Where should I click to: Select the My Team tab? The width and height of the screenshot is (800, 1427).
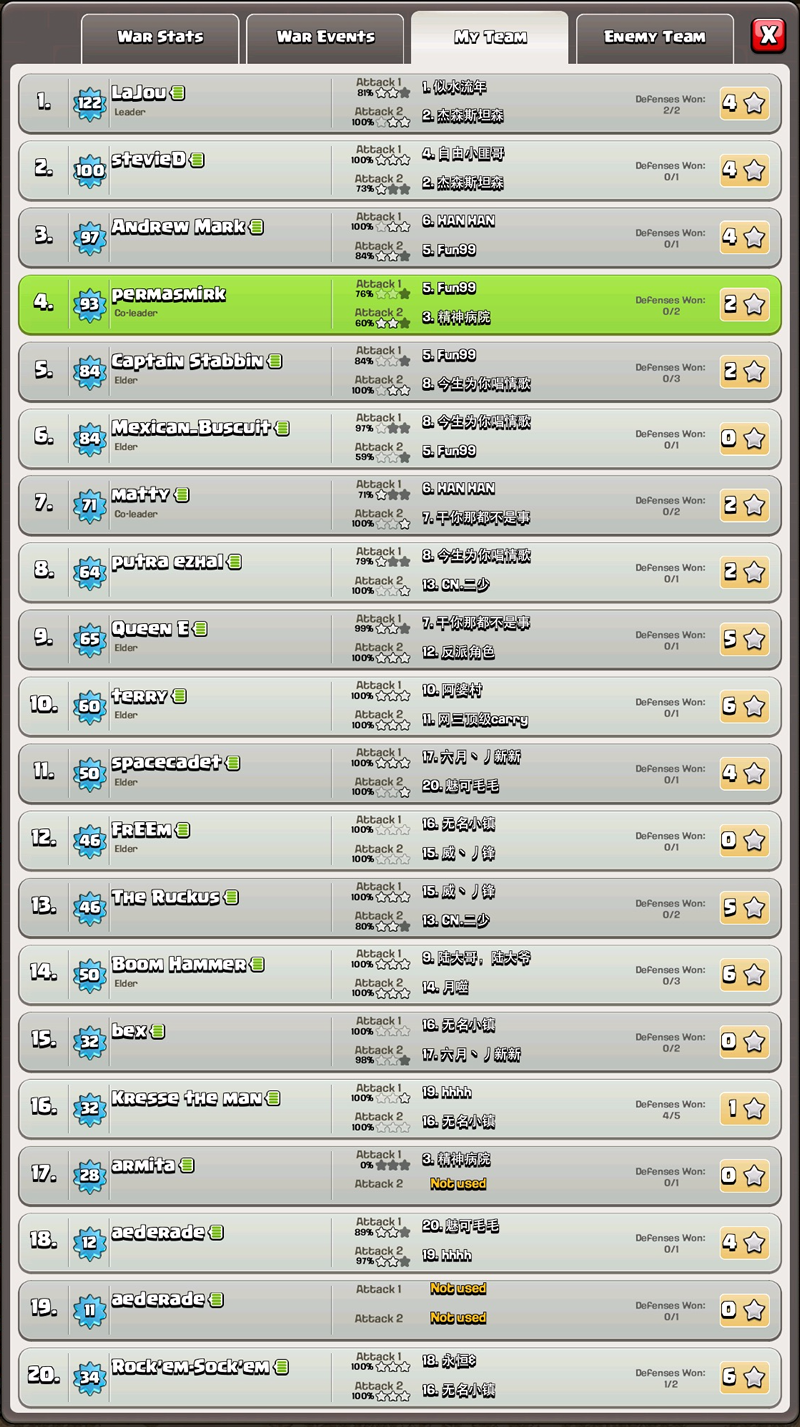click(x=490, y=38)
